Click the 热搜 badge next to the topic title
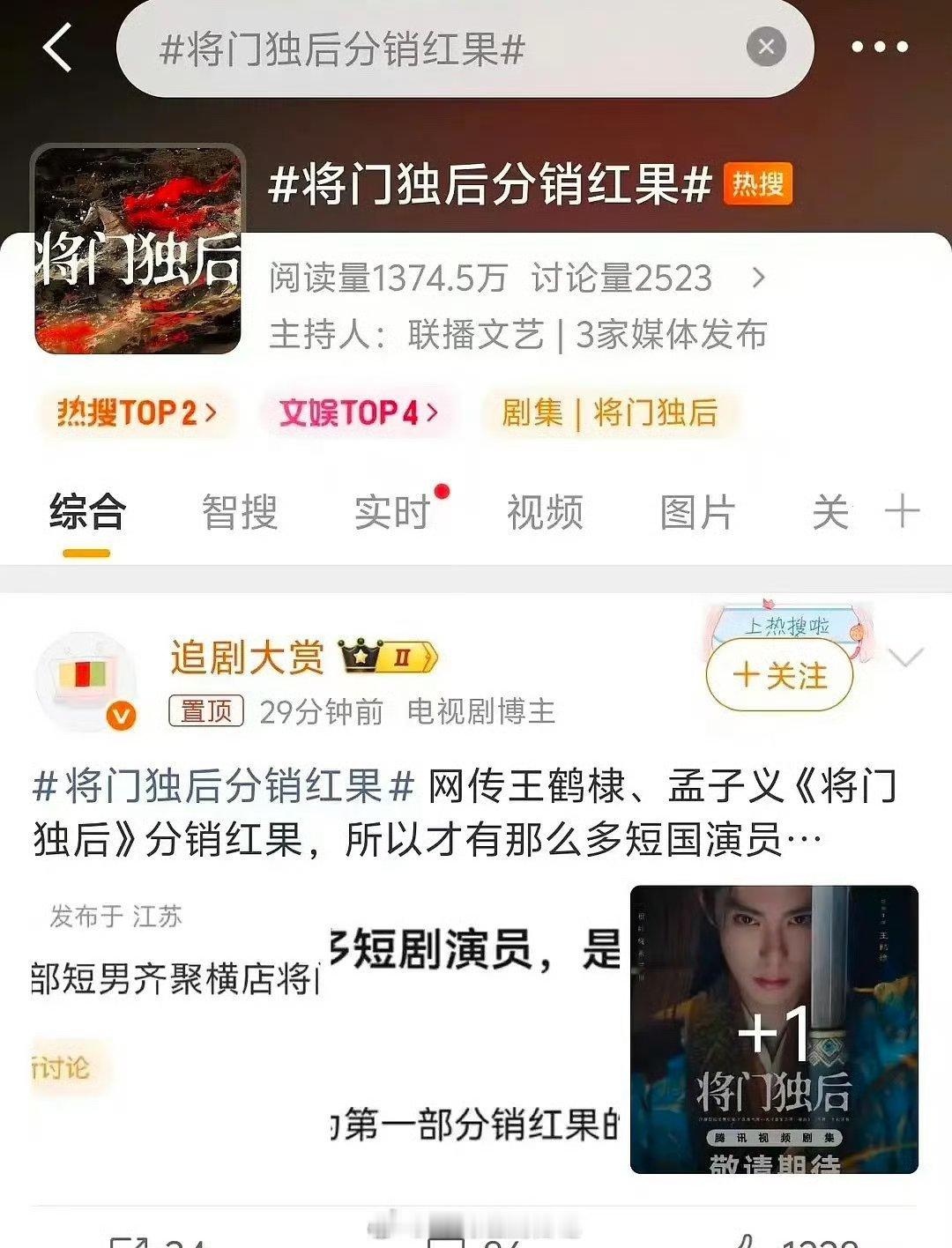Image resolution: width=952 pixels, height=1248 pixels. pyautogui.click(x=759, y=185)
